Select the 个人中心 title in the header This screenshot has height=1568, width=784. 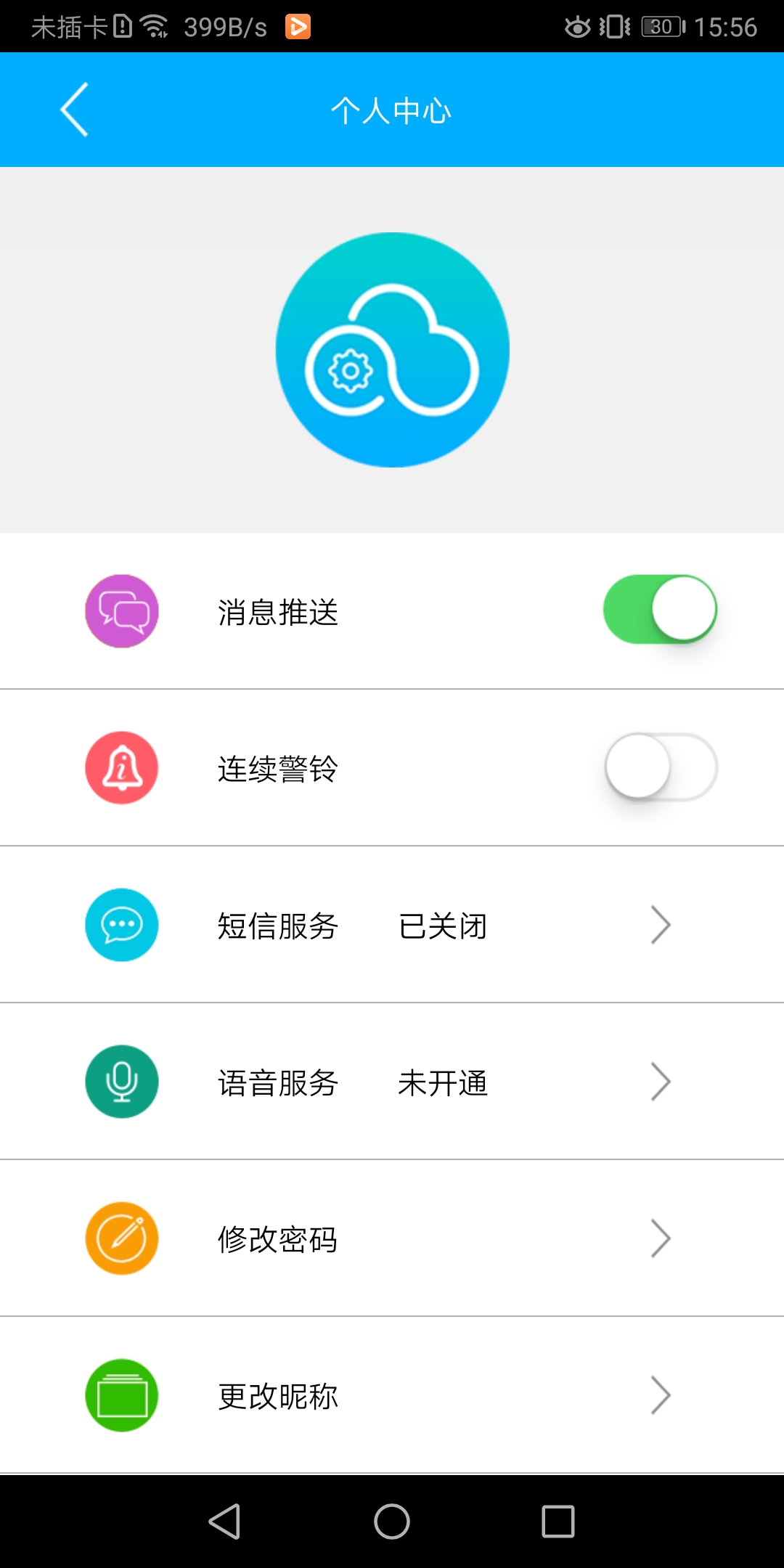click(x=392, y=110)
